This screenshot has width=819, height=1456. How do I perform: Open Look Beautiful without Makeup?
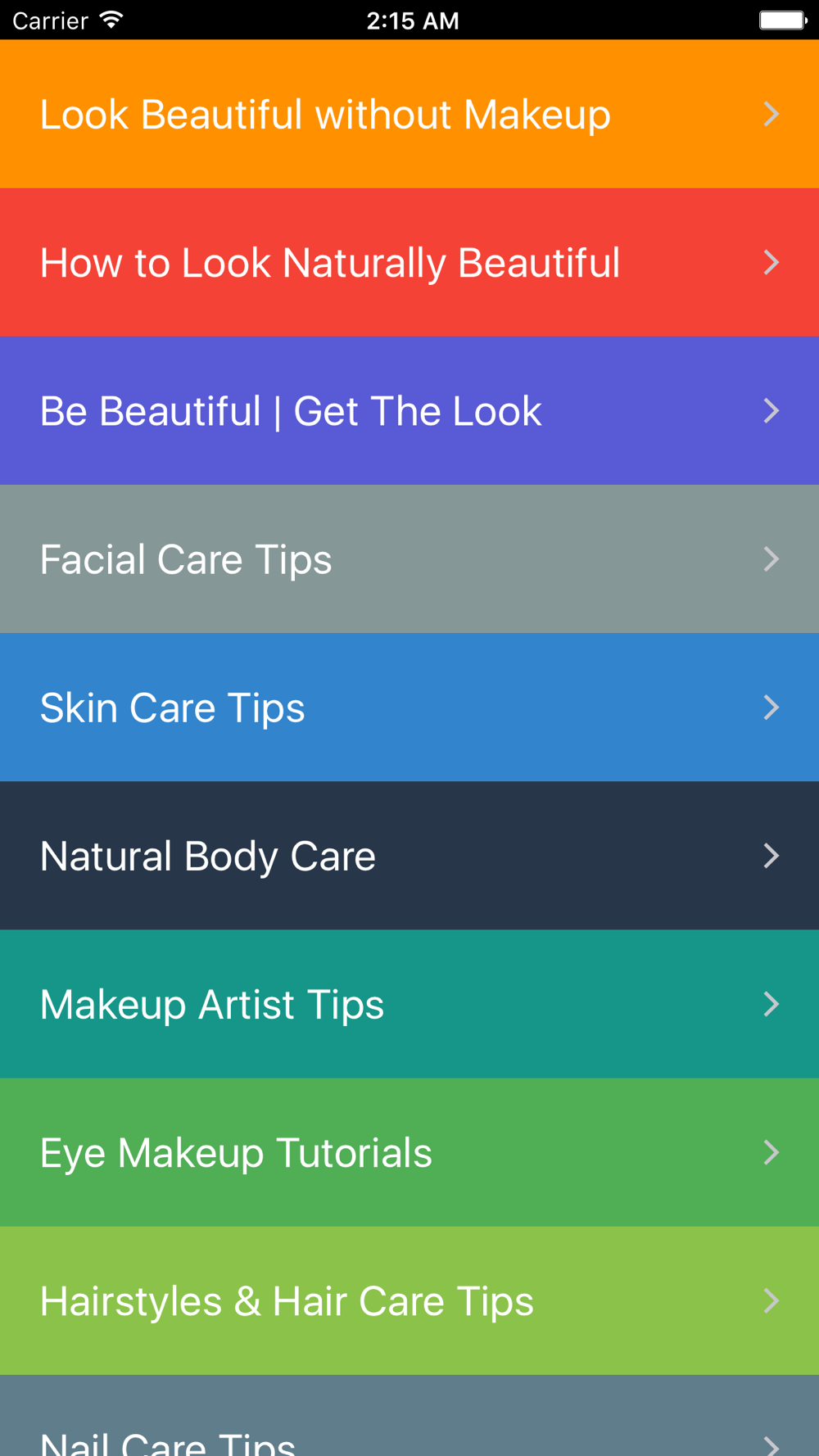pyautogui.click(x=409, y=114)
